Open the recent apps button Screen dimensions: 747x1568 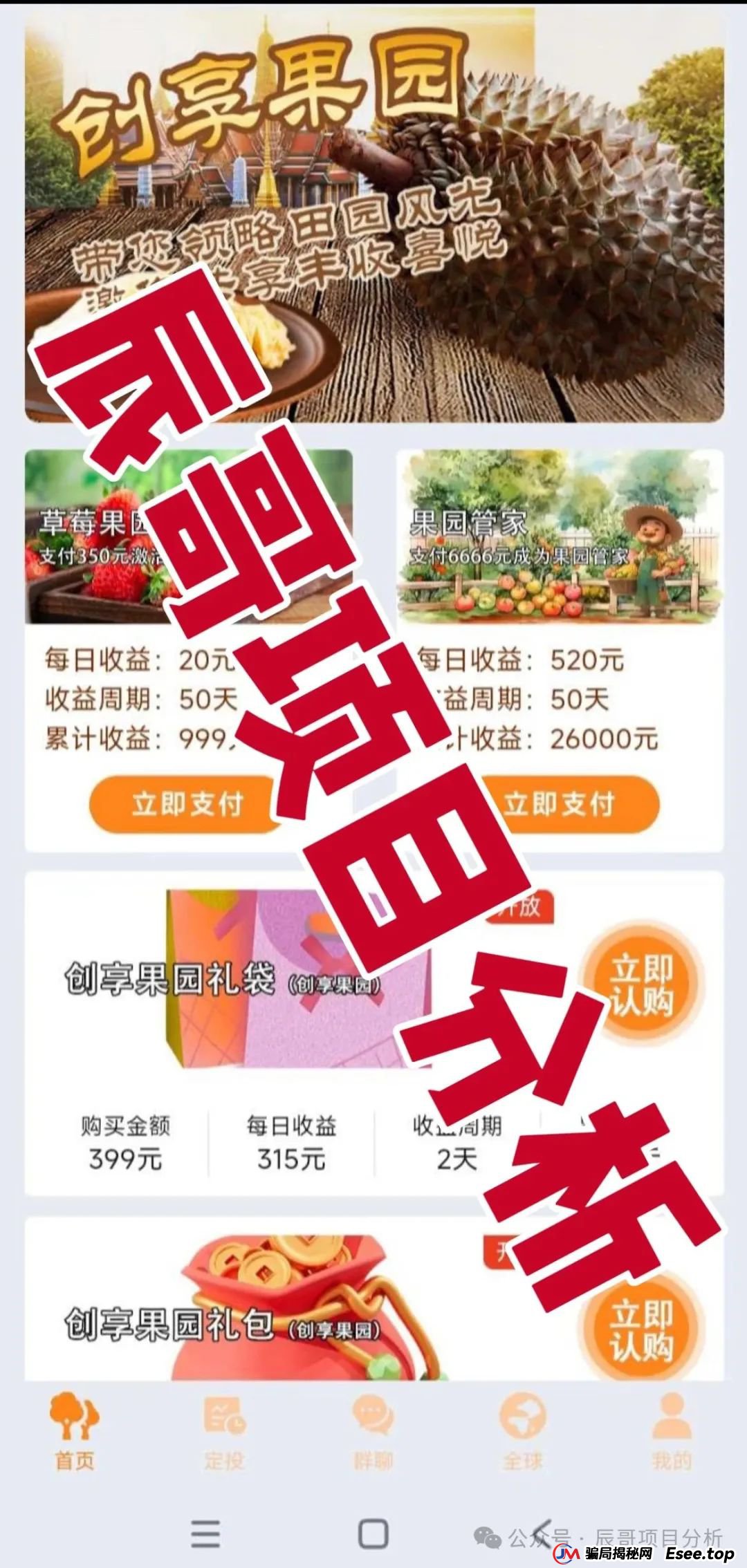[205, 1533]
